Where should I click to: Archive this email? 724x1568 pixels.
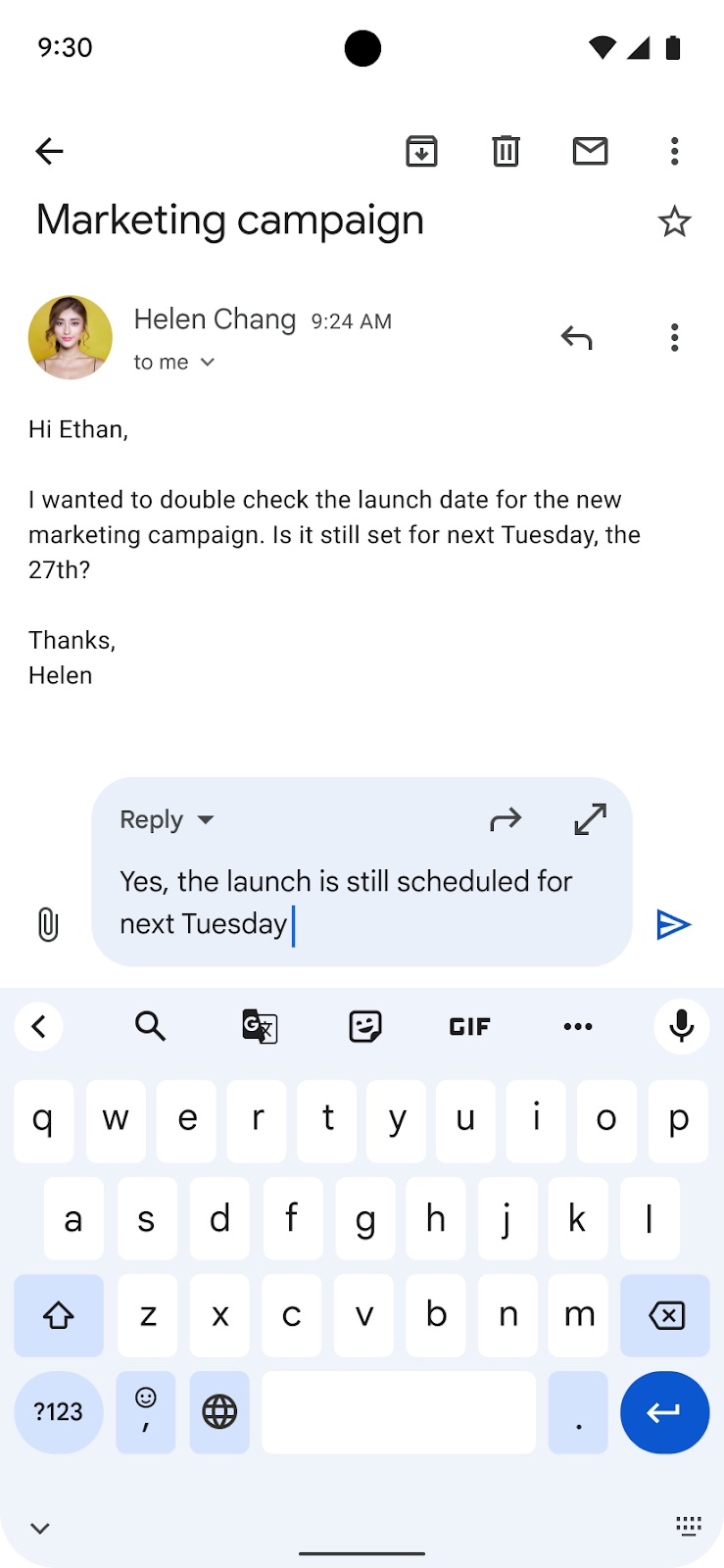pyautogui.click(x=421, y=151)
